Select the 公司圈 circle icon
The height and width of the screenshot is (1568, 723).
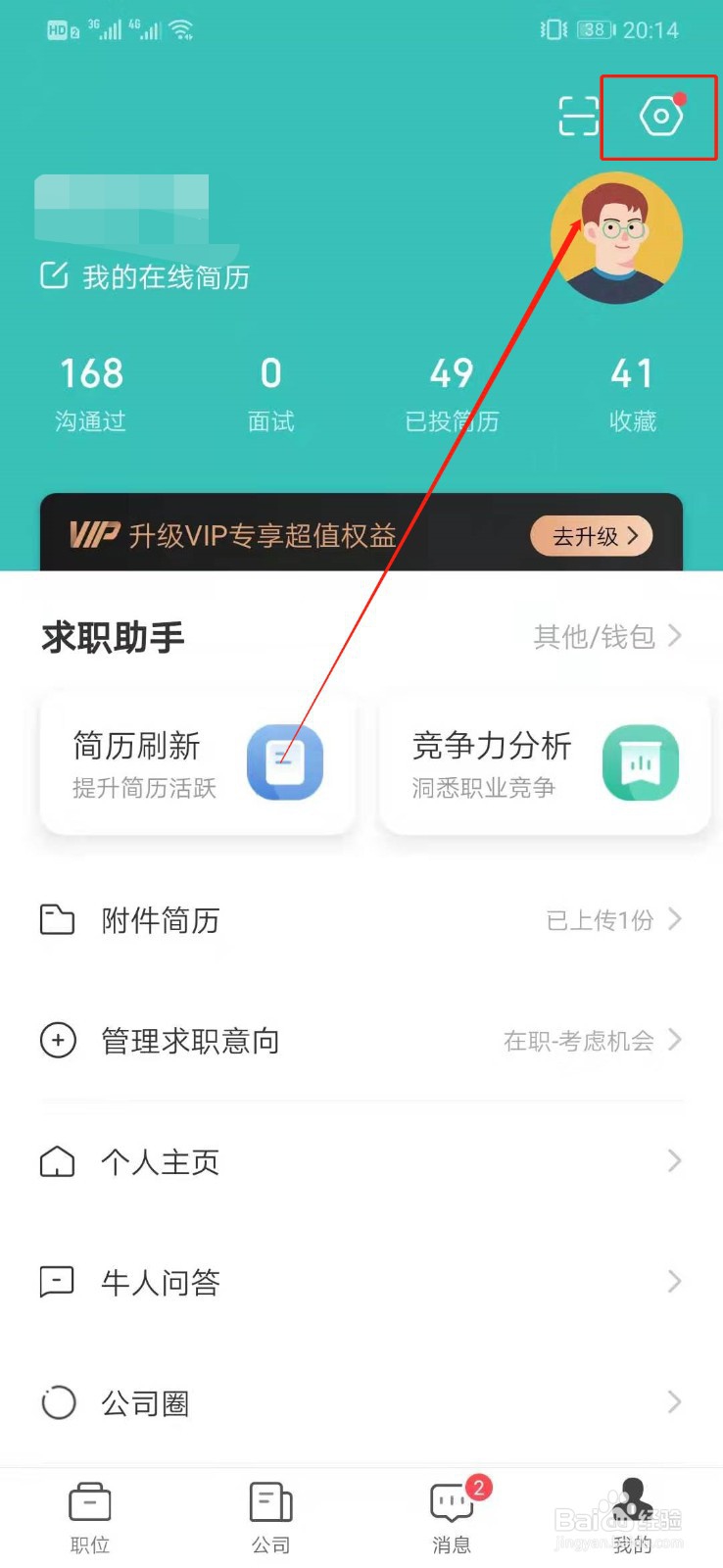point(58,1402)
